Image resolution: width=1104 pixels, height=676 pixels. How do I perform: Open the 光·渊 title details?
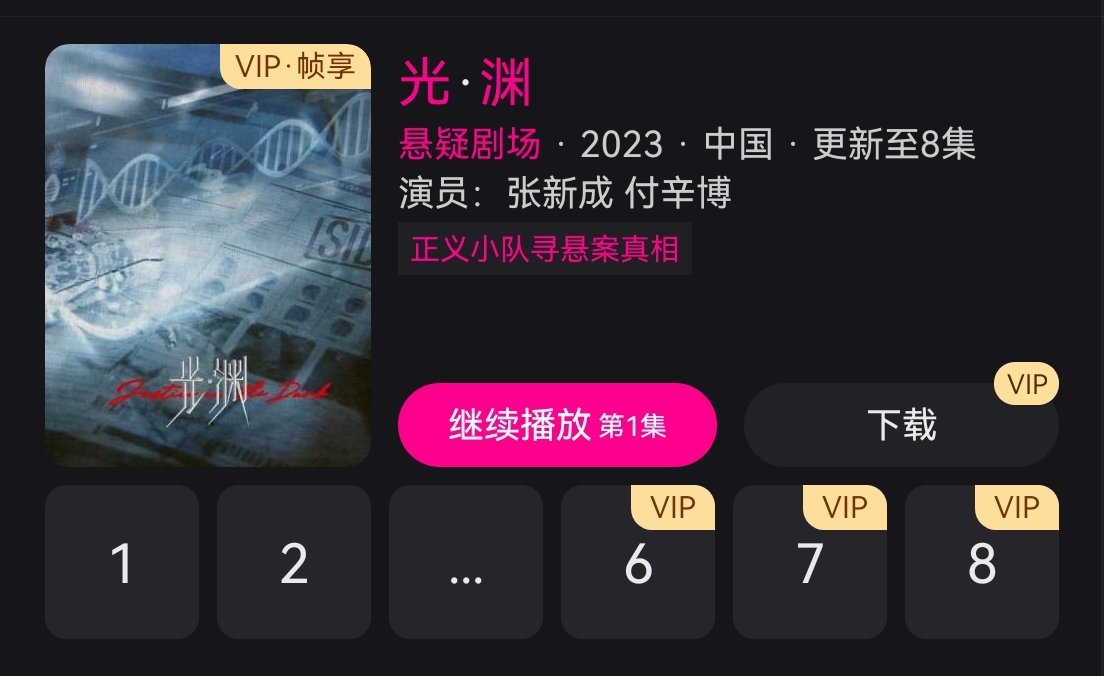[x=465, y=83]
